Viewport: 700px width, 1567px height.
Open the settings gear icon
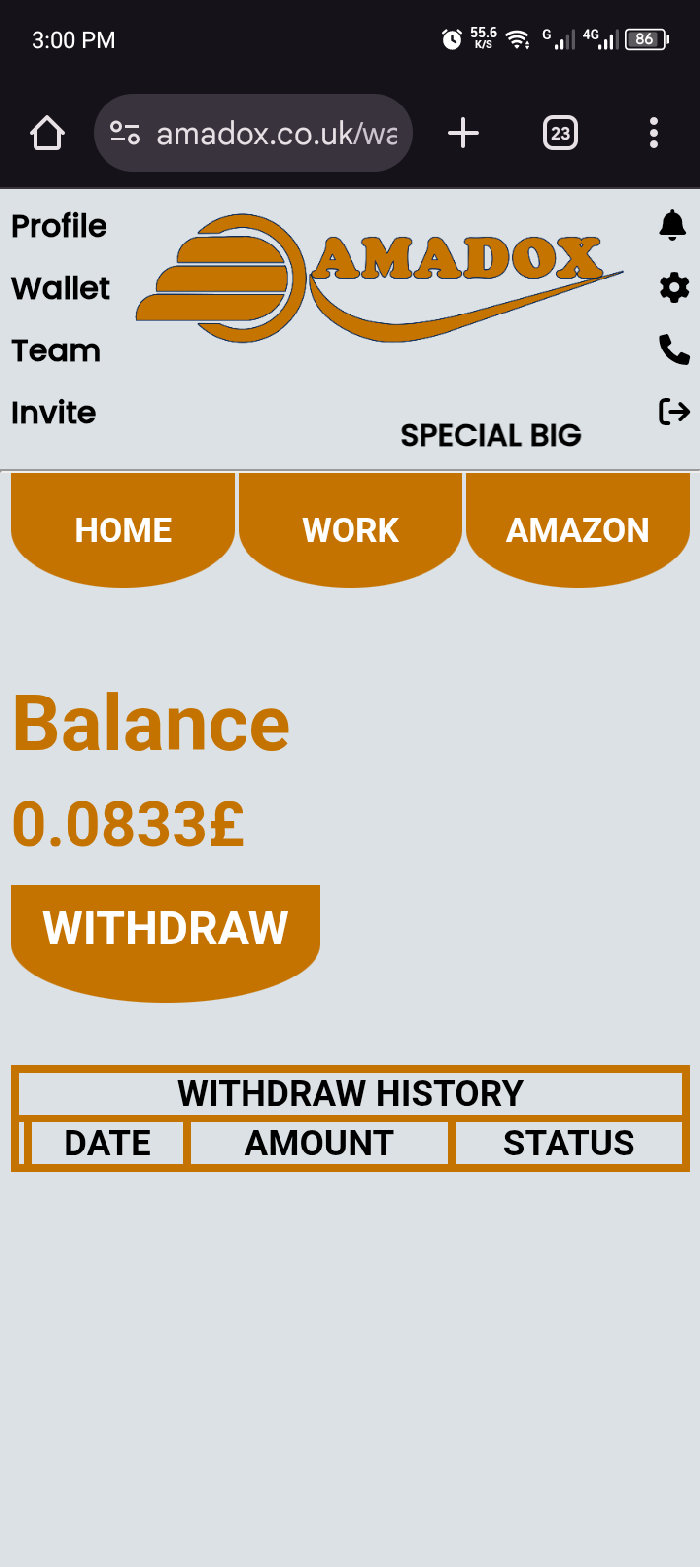pyautogui.click(x=674, y=288)
